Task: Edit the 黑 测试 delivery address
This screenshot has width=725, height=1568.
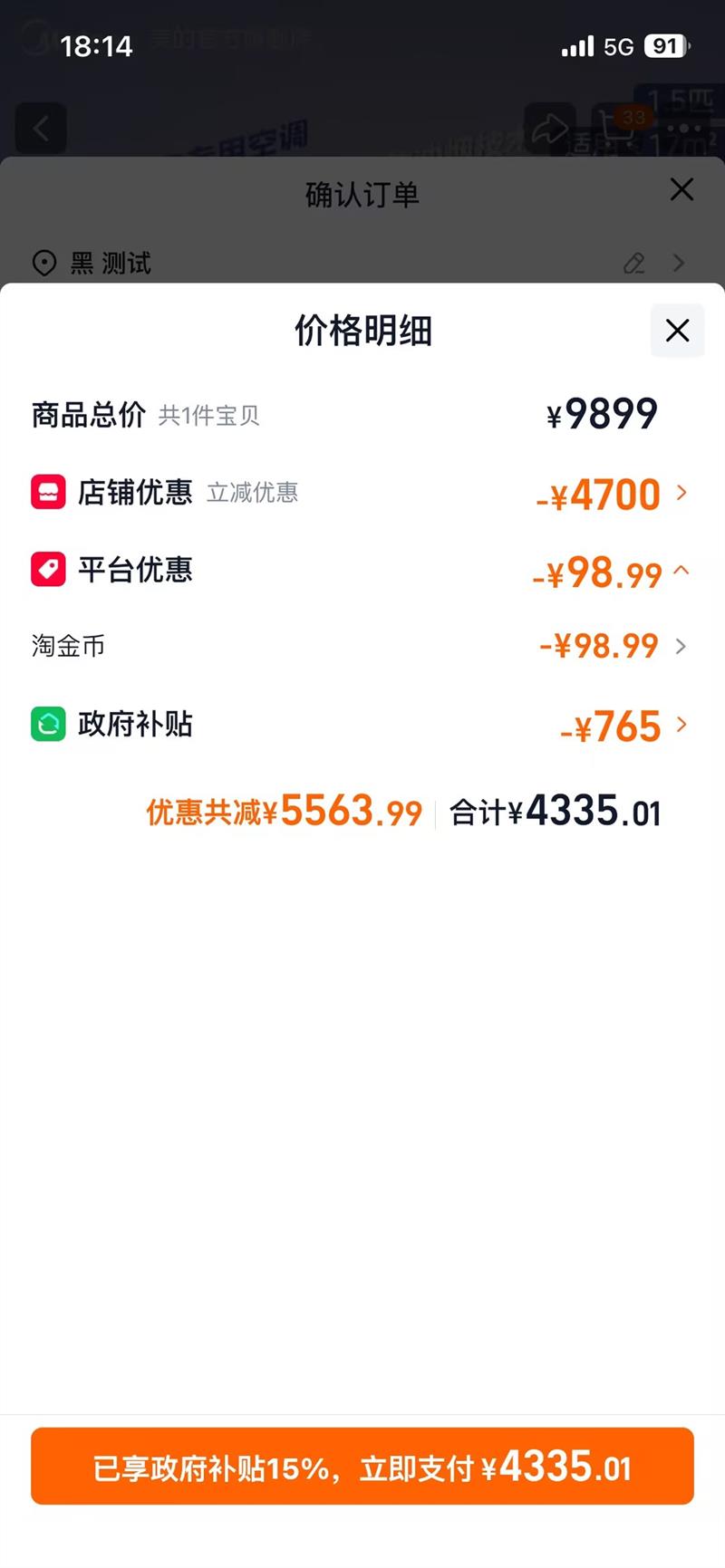Action: 634,264
